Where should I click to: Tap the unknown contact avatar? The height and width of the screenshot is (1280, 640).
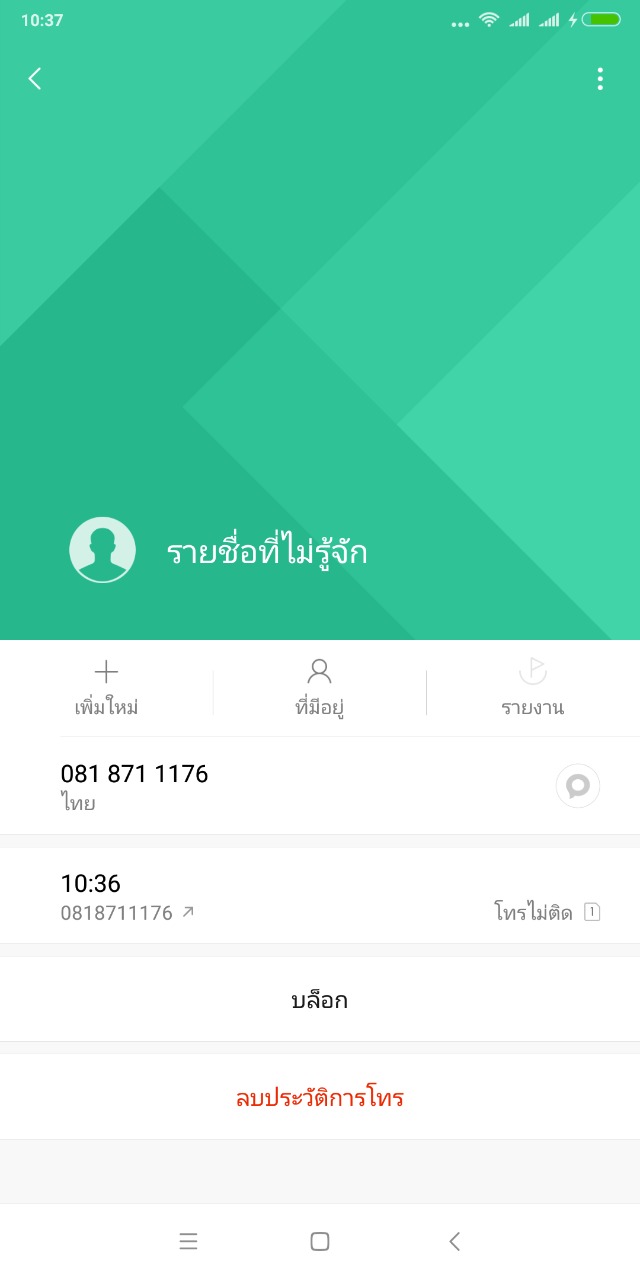point(102,550)
